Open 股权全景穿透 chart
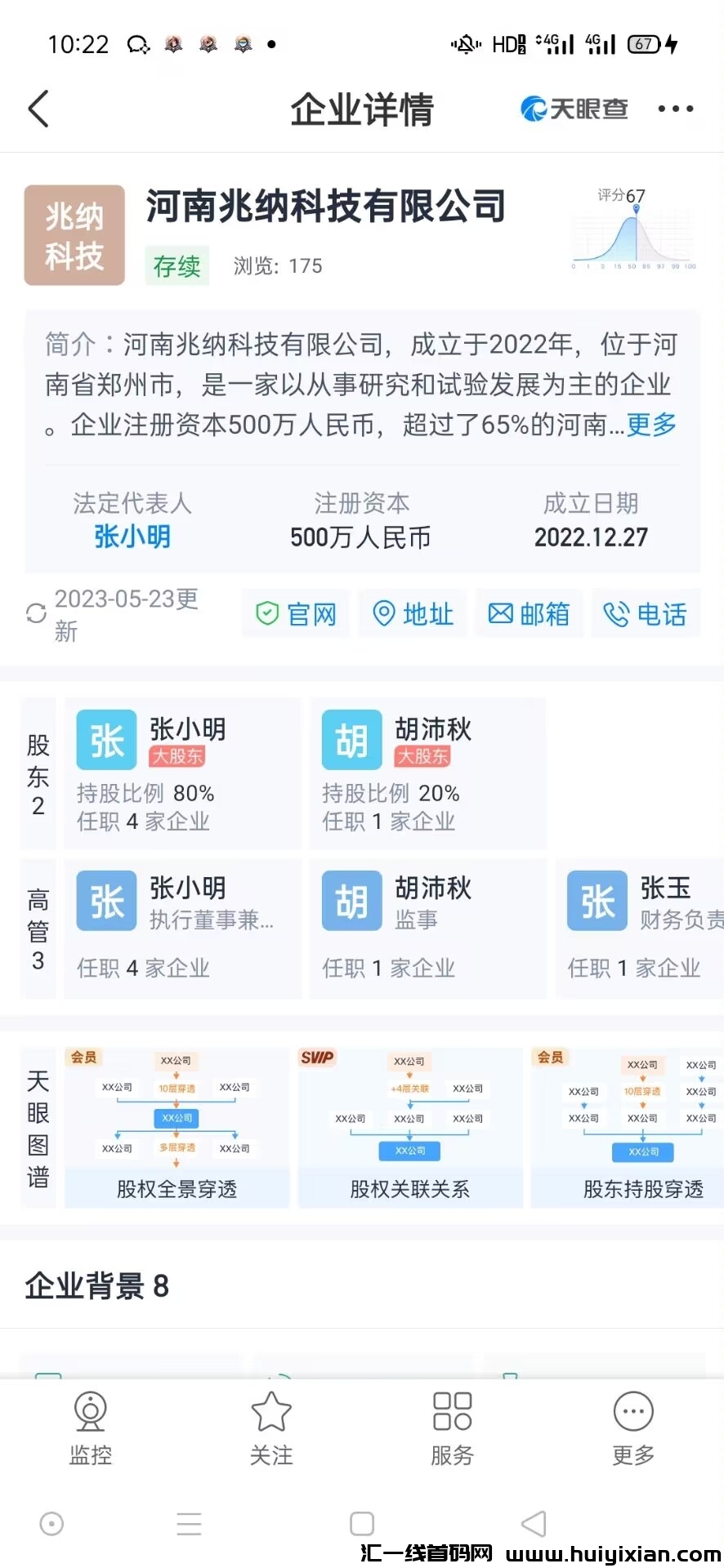Image resolution: width=724 pixels, height=1568 pixels. 177,1127
